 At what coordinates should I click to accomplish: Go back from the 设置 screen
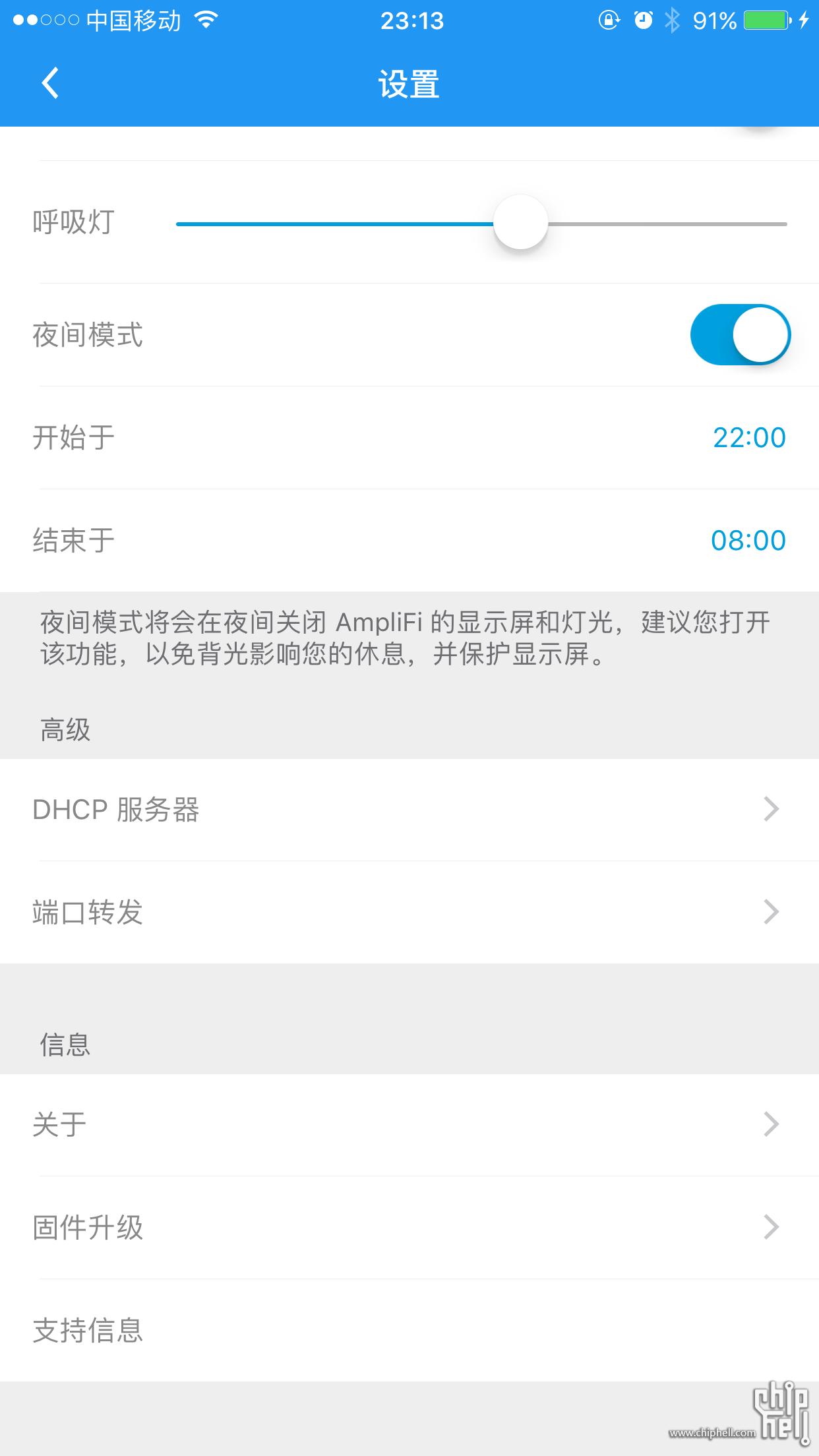(50, 83)
